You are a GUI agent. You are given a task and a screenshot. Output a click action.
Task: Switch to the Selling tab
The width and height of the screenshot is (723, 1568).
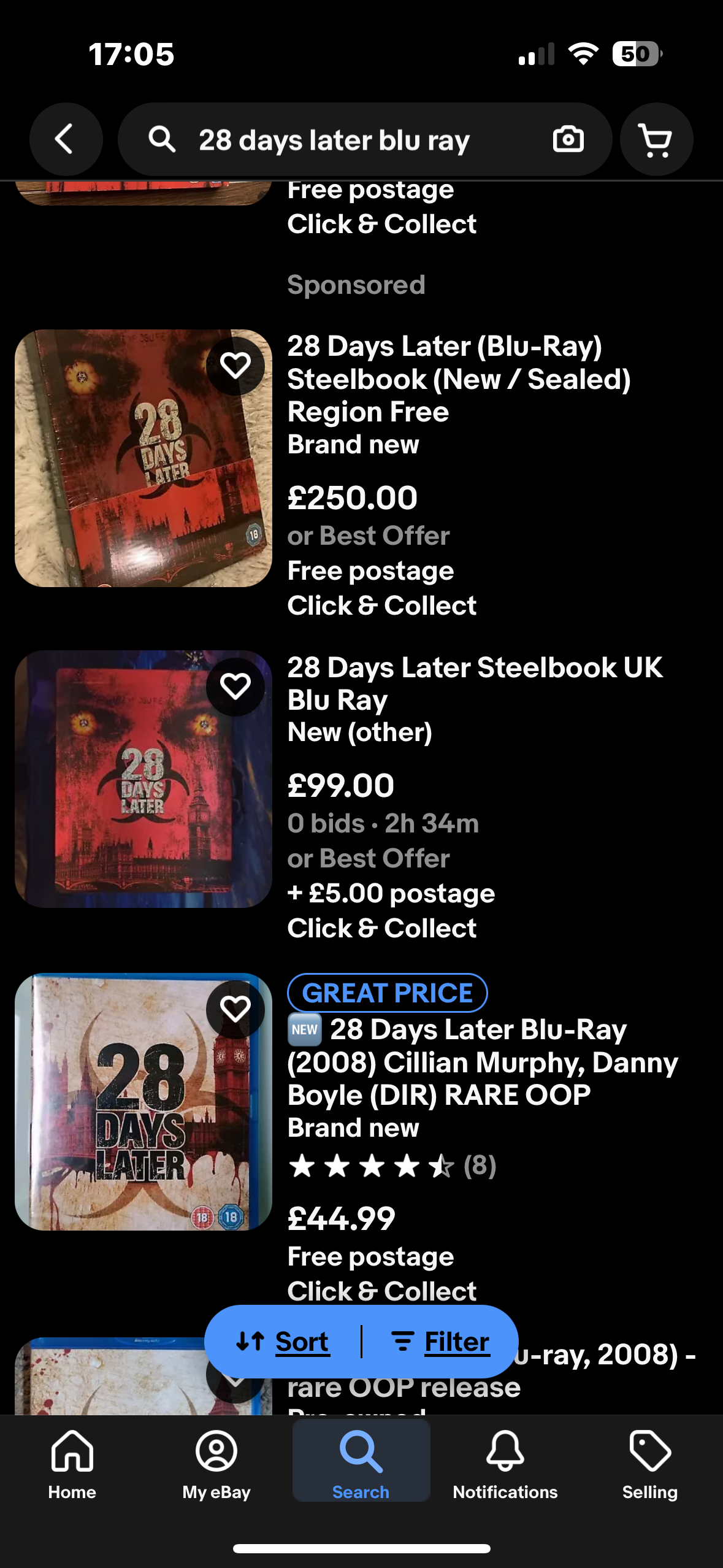tap(649, 1464)
